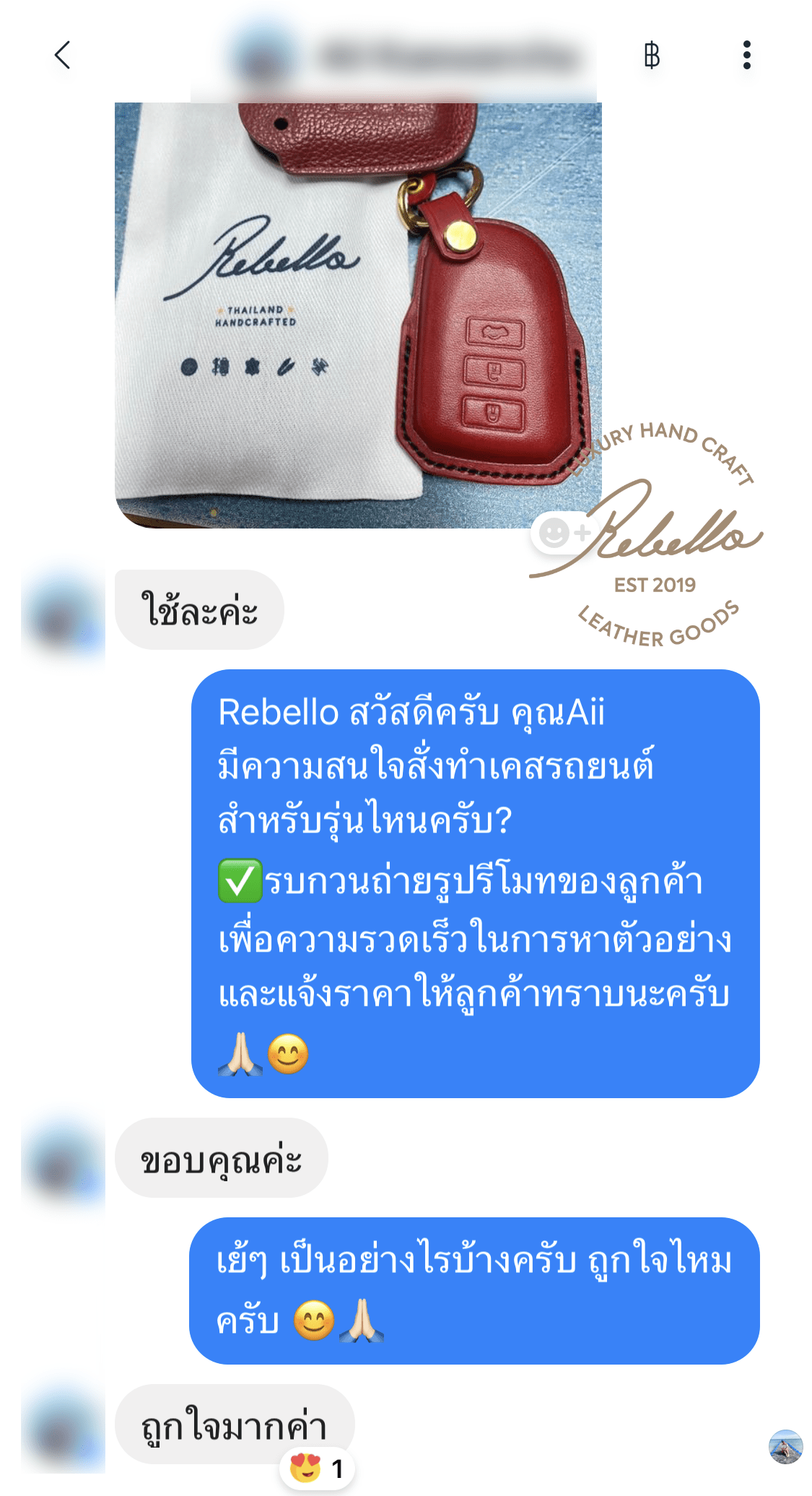The width and height of the screenshot is (812, 1496).
Task: Add an emoji reaction to the photo
Action: pyautogui.click(x=562, y=534)
